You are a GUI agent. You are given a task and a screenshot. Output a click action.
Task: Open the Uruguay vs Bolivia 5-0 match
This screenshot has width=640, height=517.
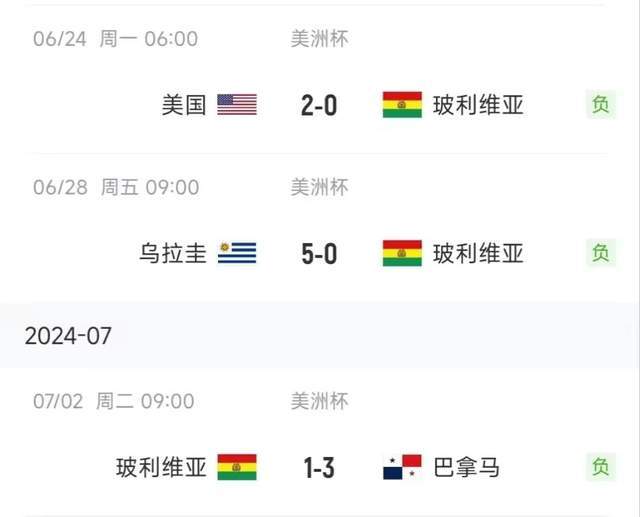coord(319,253)
